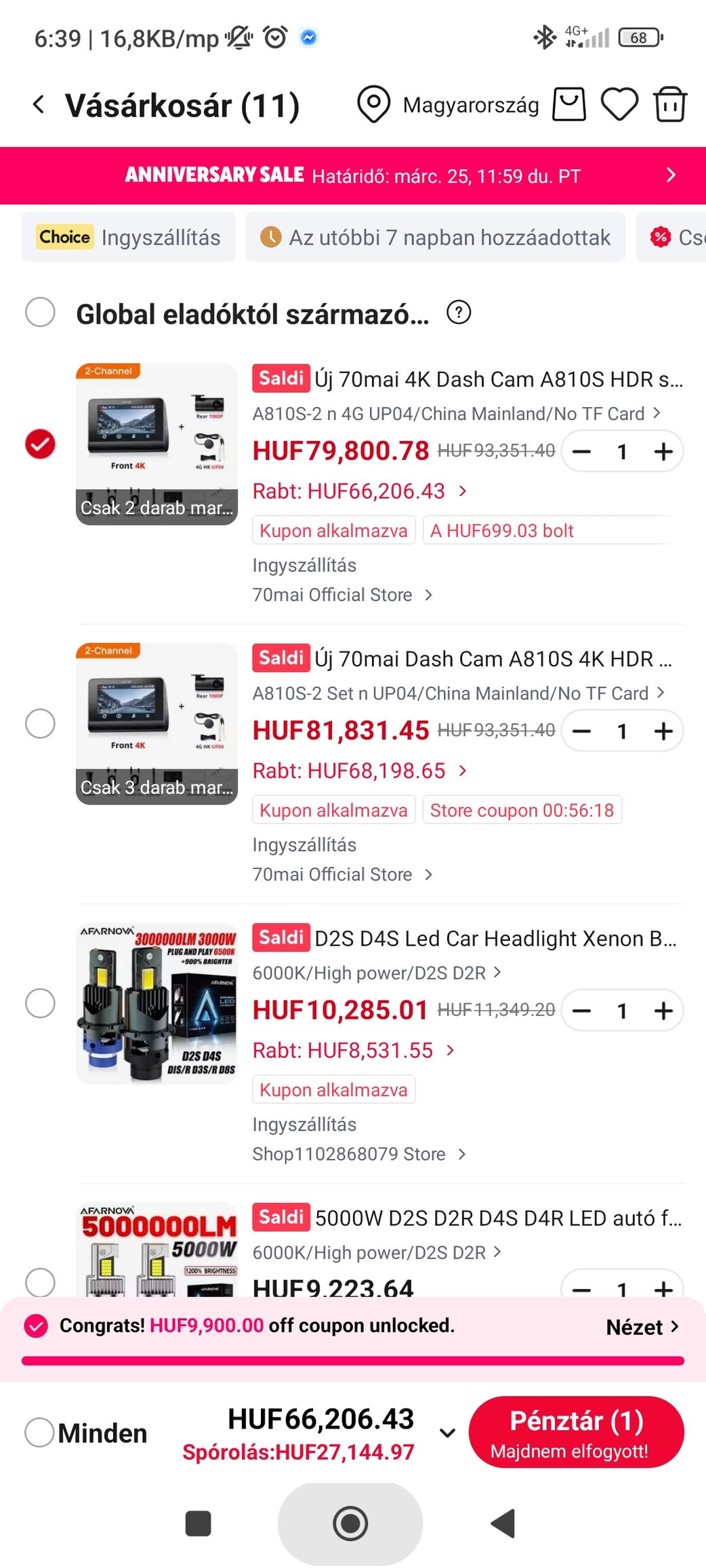This screenshot has width=706, height=1568.
Task: Select the HUF81,831.45 dash cam item
Action: click(x=40, y=724)
